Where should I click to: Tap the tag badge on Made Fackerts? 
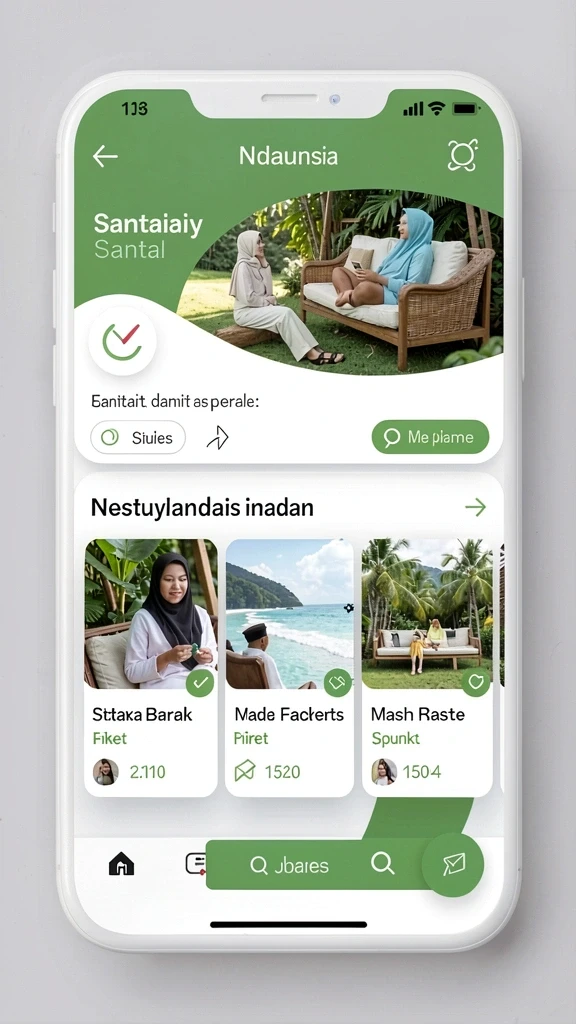(x=338, y=683)
